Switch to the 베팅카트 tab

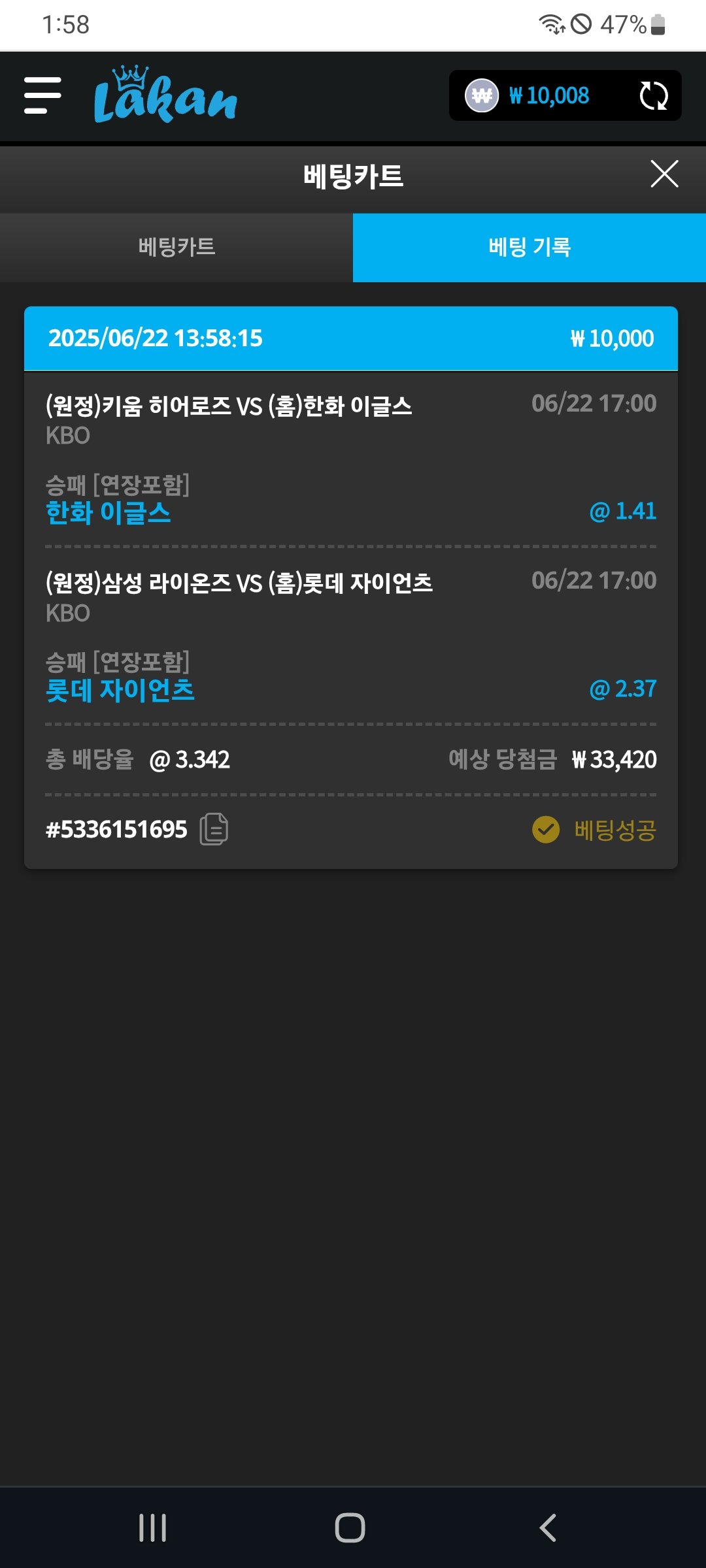pyautogui.click(x=176, y=248)
